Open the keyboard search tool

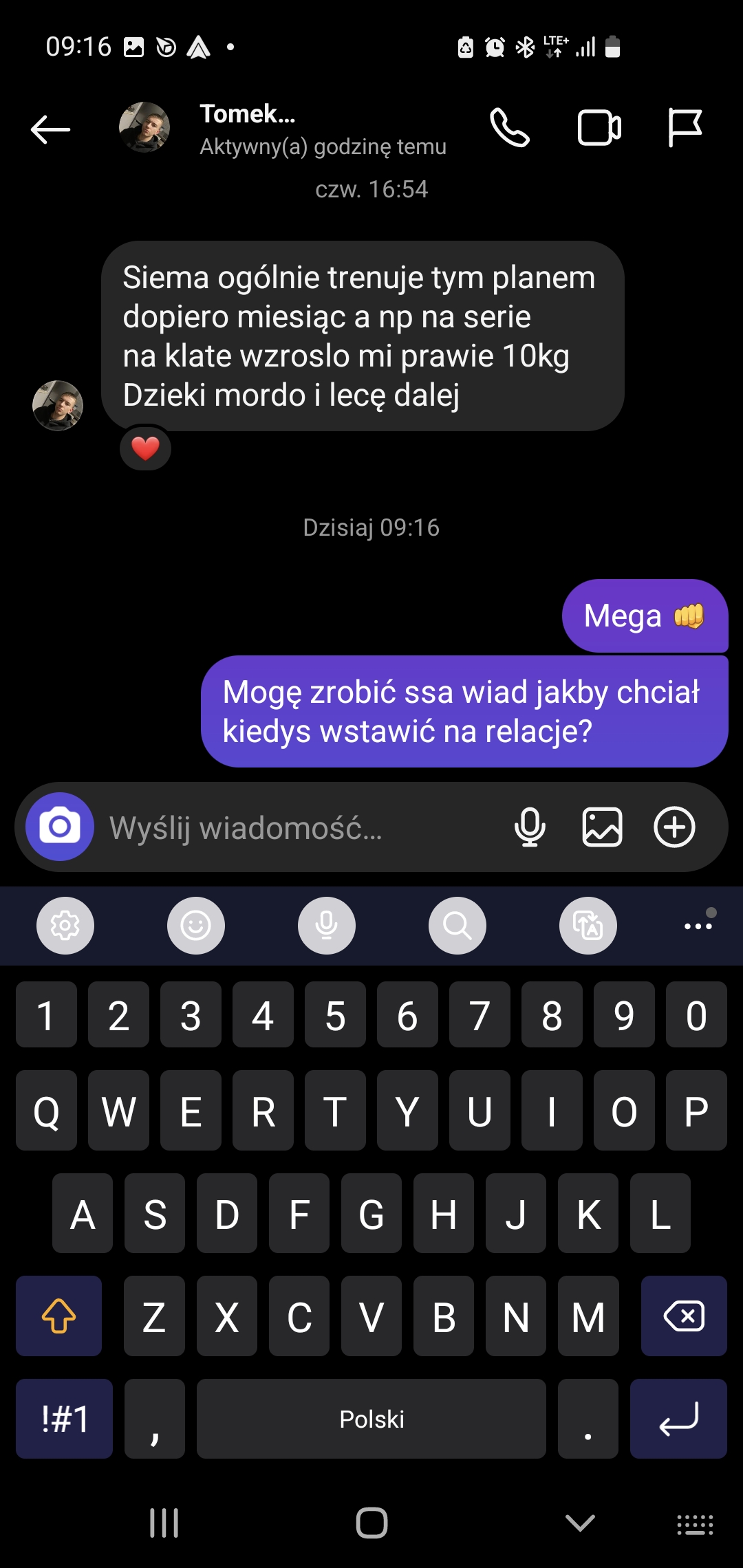(457, 926)
